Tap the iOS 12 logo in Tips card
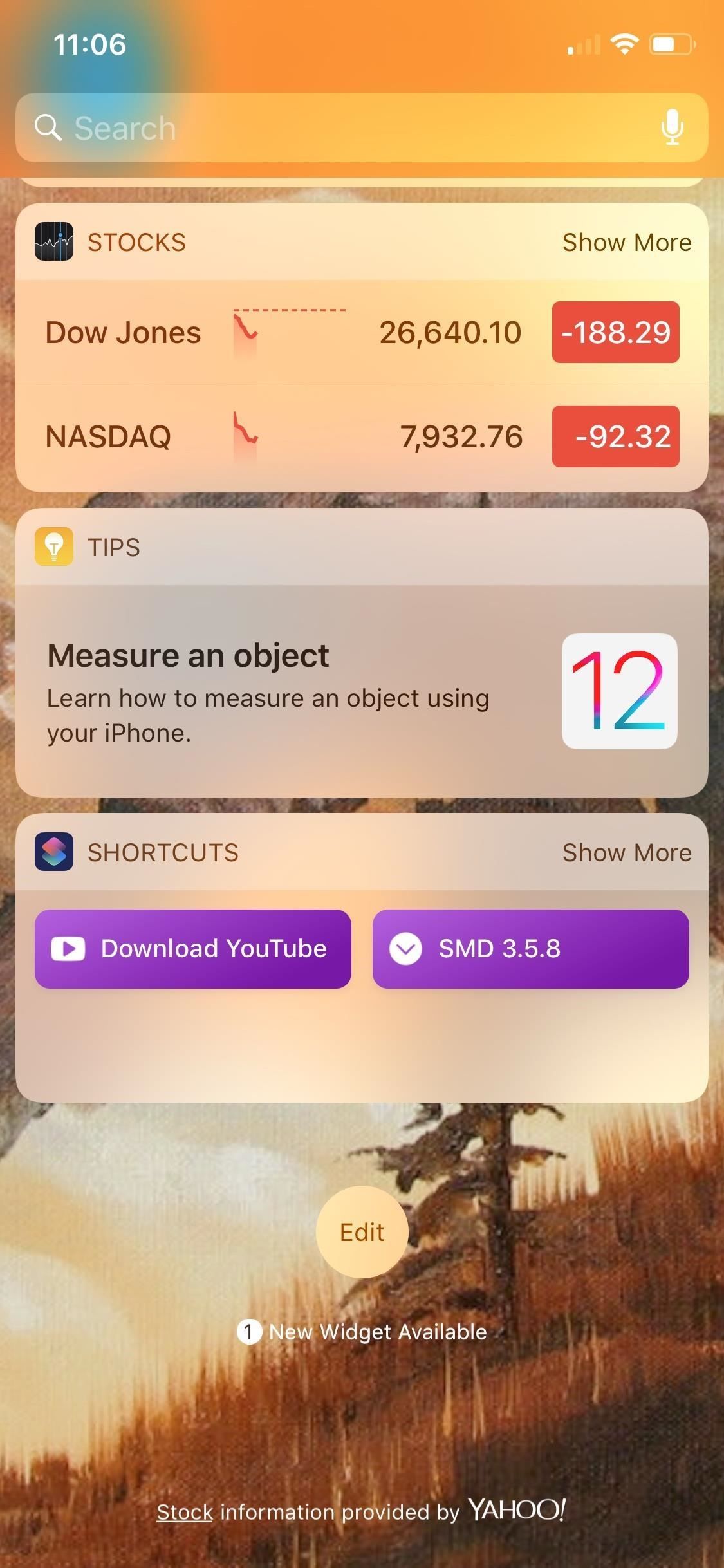Viewport: 724px width, 1568px height. pos(618,692)
